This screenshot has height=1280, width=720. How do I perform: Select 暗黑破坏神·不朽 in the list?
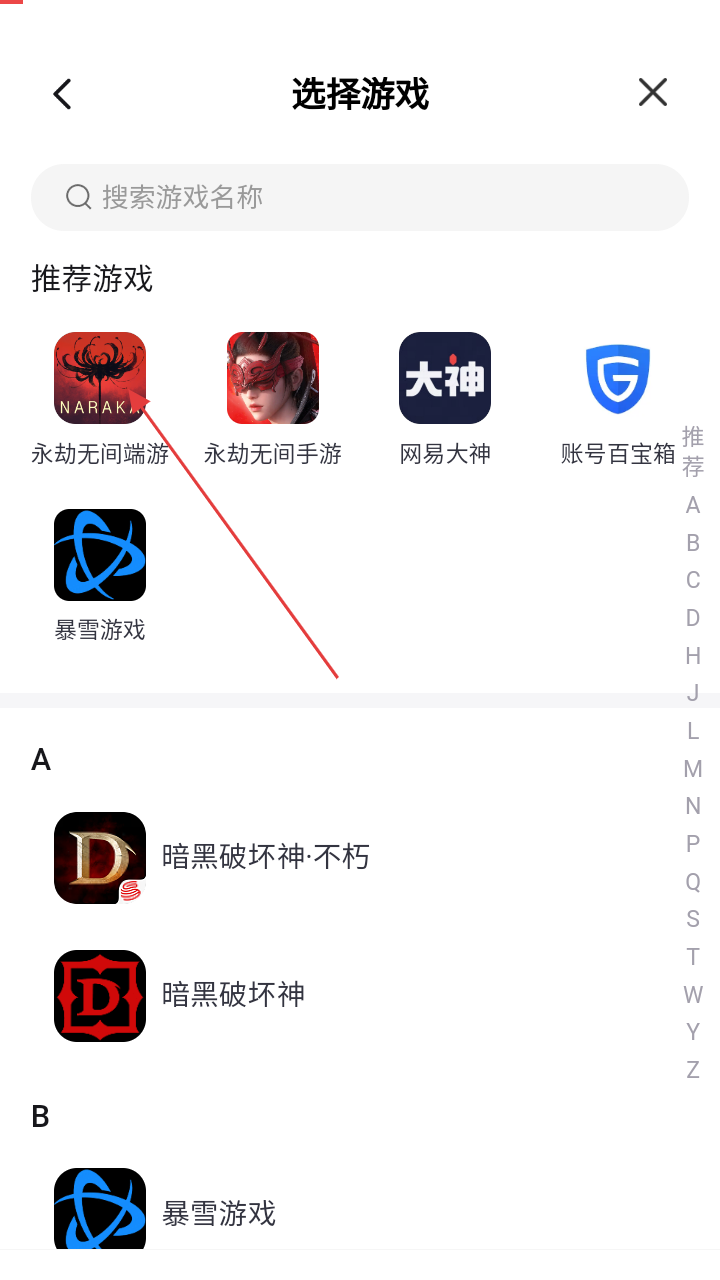click(265, 857)
